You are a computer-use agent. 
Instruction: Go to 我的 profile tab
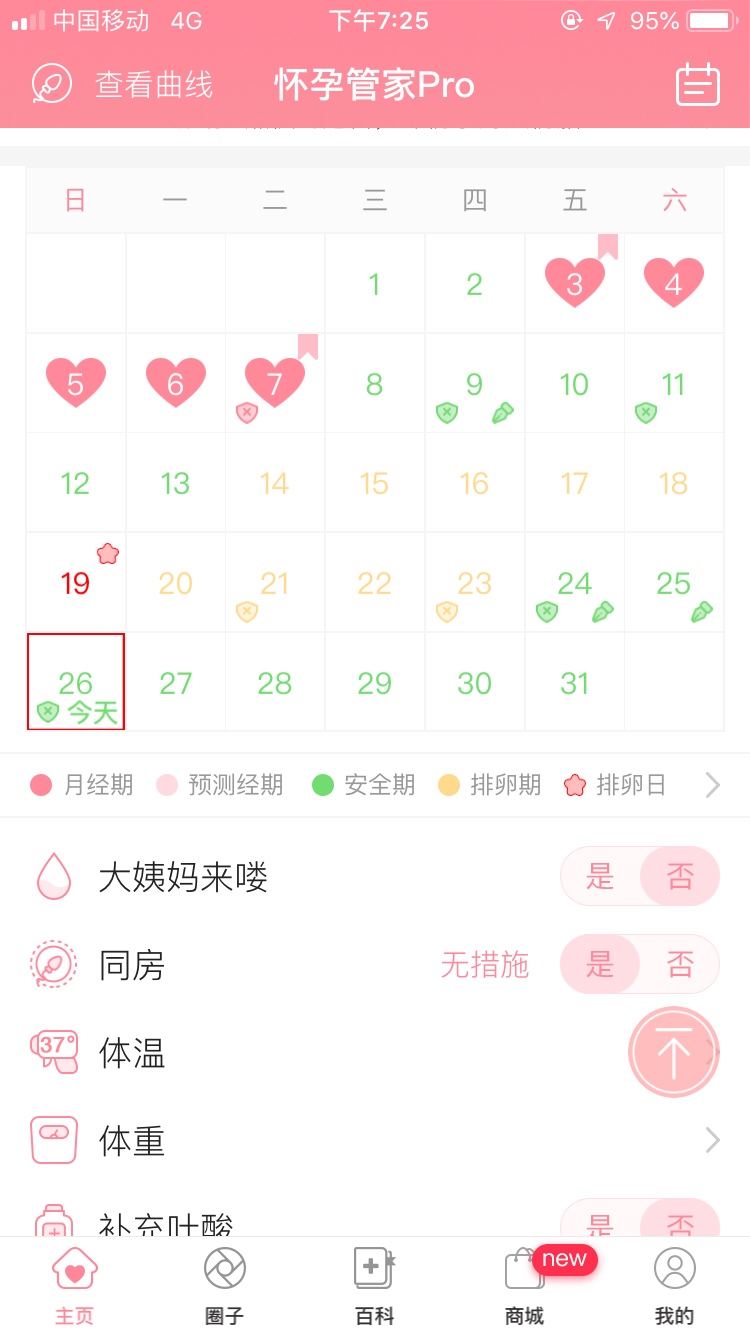pos(674,1285)
